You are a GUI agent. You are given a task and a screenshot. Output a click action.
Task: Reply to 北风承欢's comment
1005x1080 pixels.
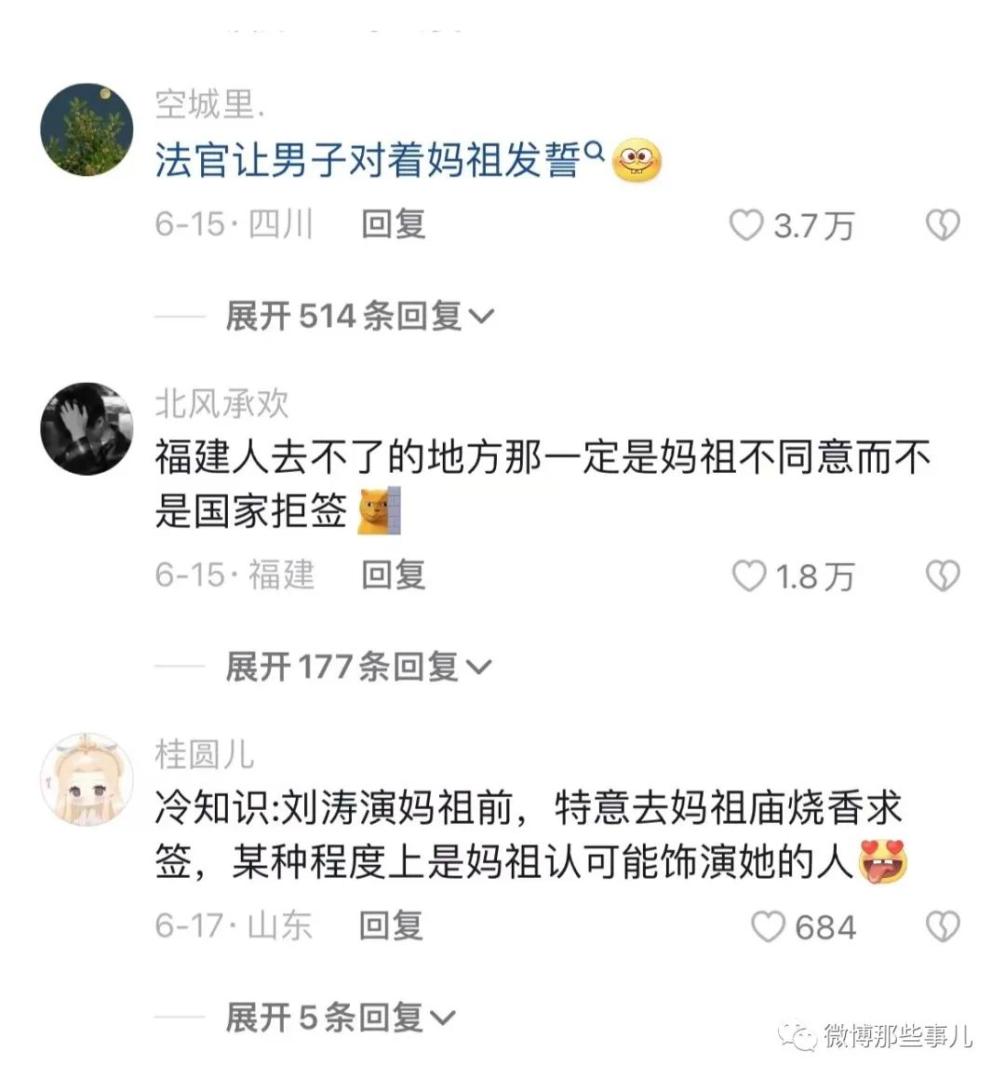[x=393, y=575]
